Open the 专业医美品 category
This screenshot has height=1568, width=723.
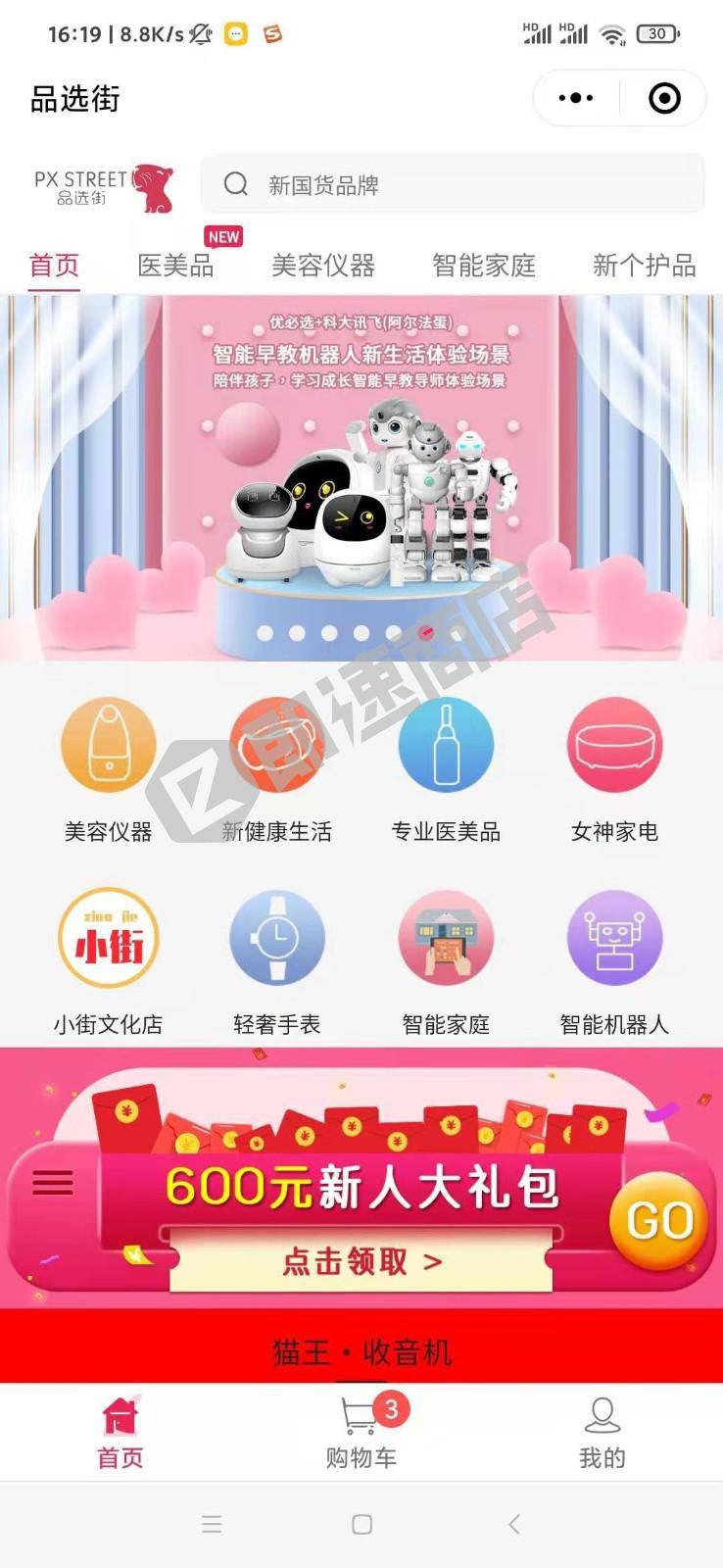tap(446, 746)
